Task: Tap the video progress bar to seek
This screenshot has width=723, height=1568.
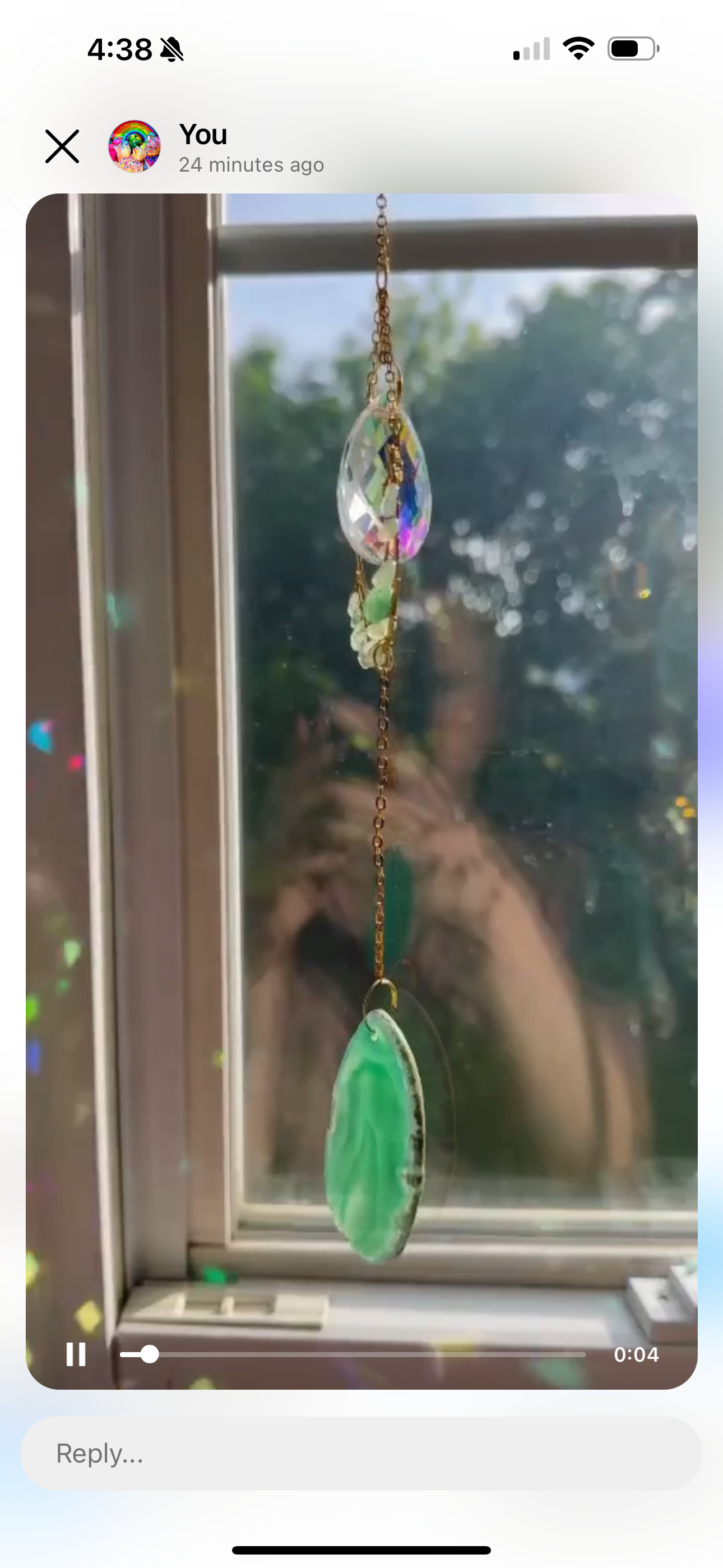Action: [353, 1354]
